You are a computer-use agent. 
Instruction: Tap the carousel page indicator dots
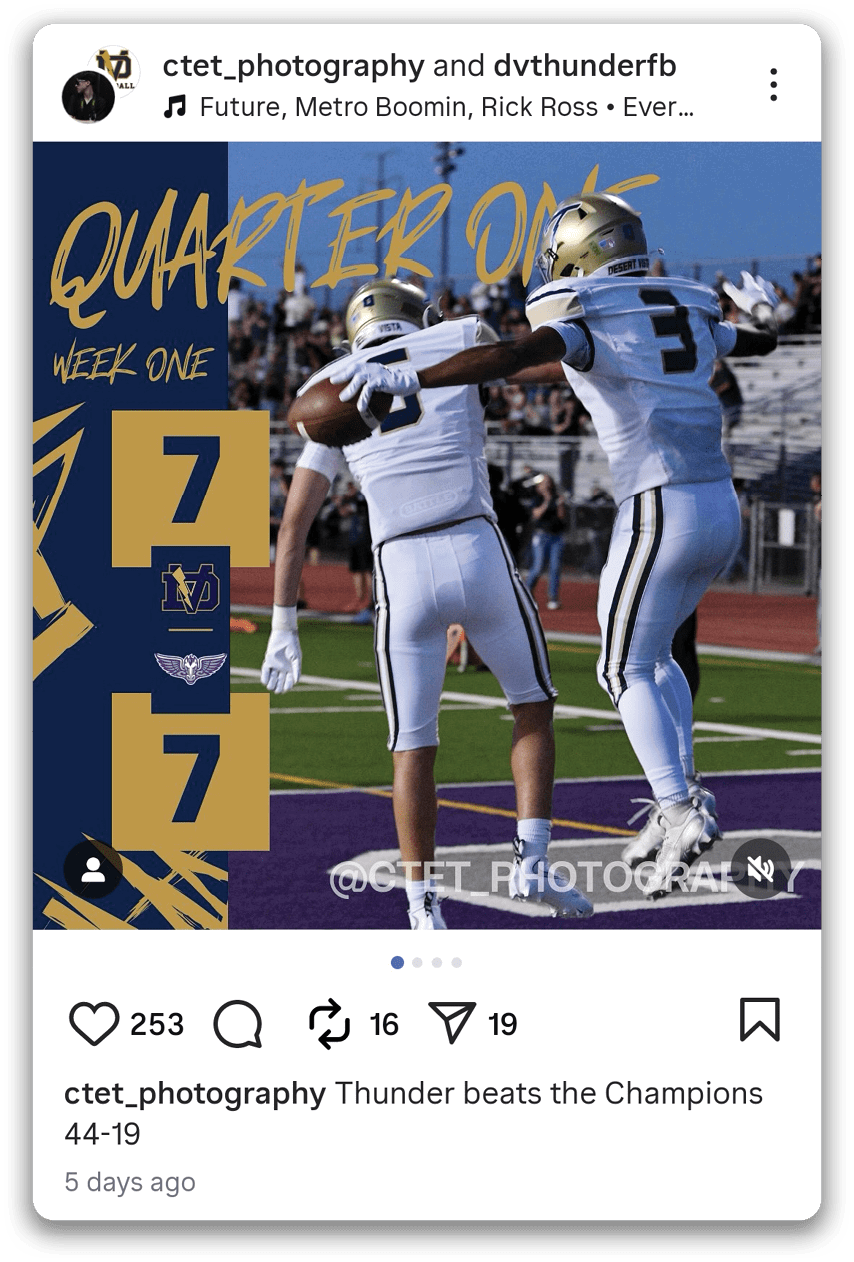(427, 962)
